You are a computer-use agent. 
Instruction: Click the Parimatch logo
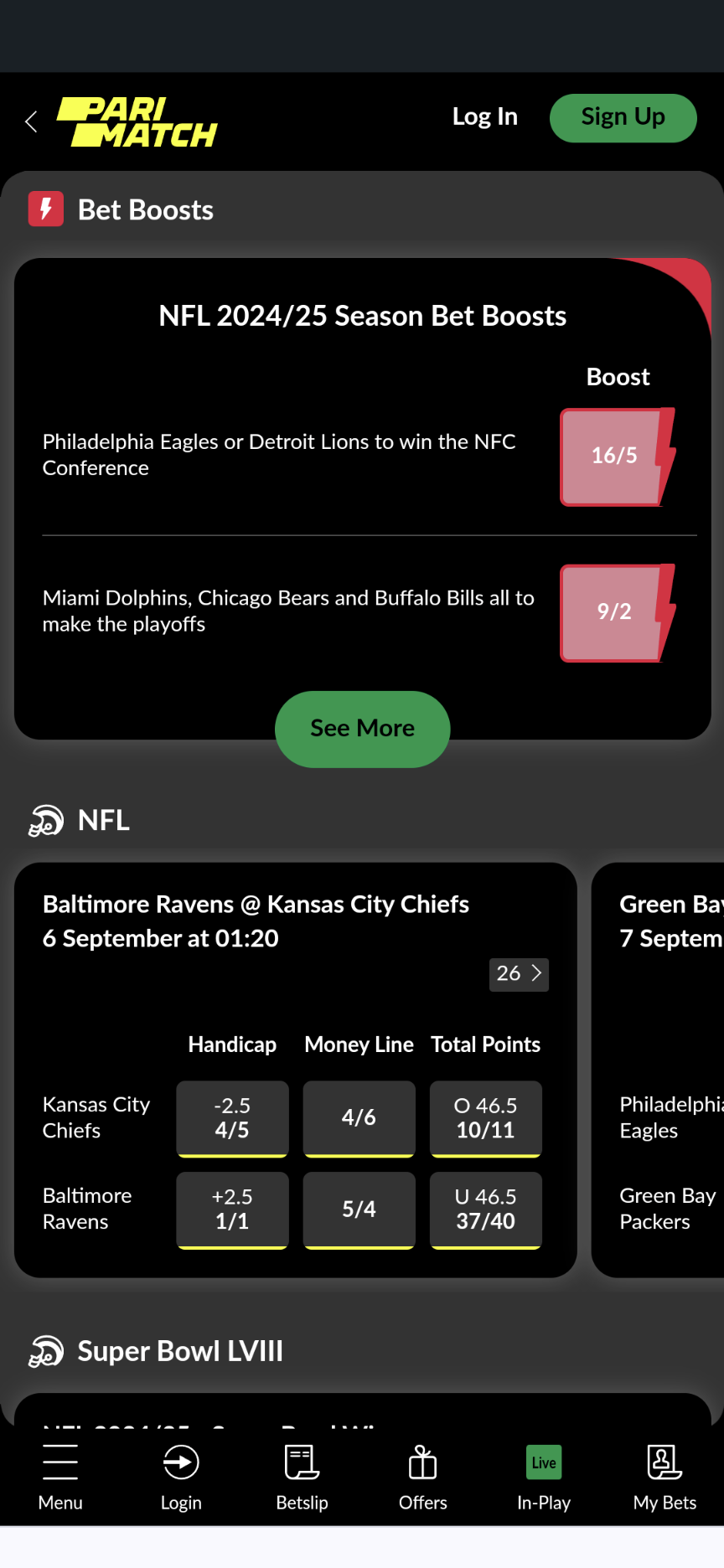coord(137,121)
